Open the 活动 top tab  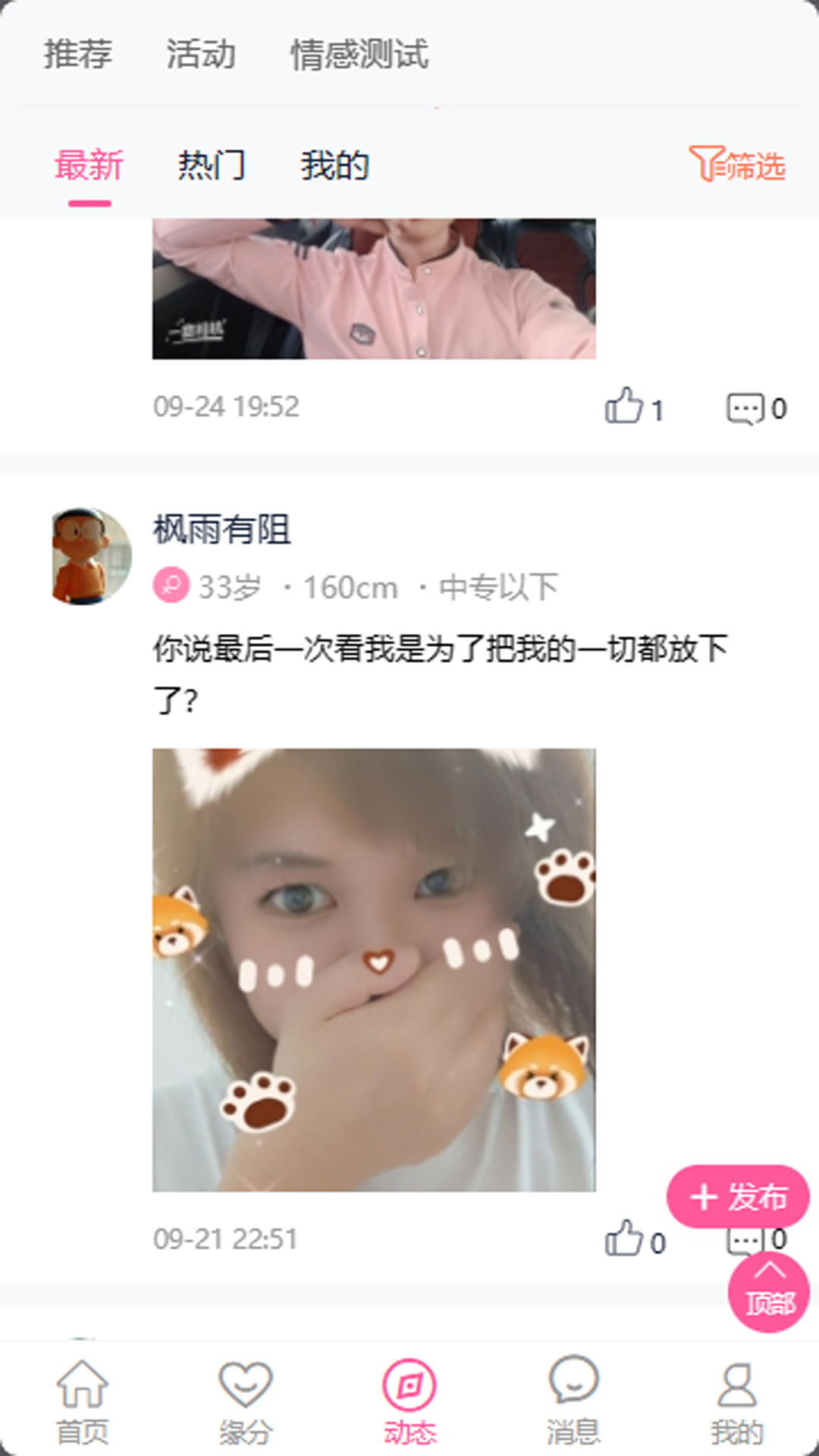click(201, 55)
